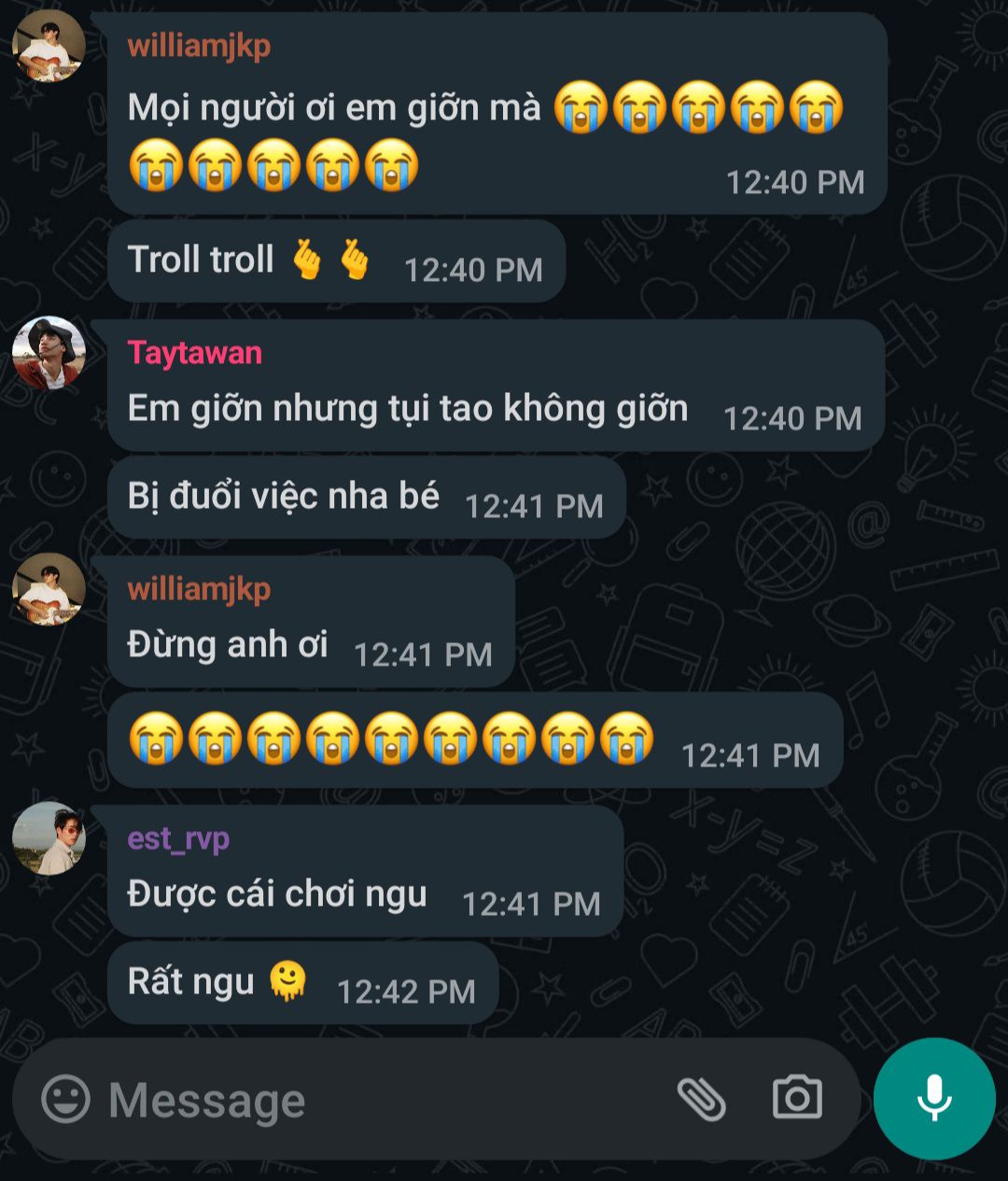Open the camera from message bar

pyautogui.click(x=797, y=1098)
